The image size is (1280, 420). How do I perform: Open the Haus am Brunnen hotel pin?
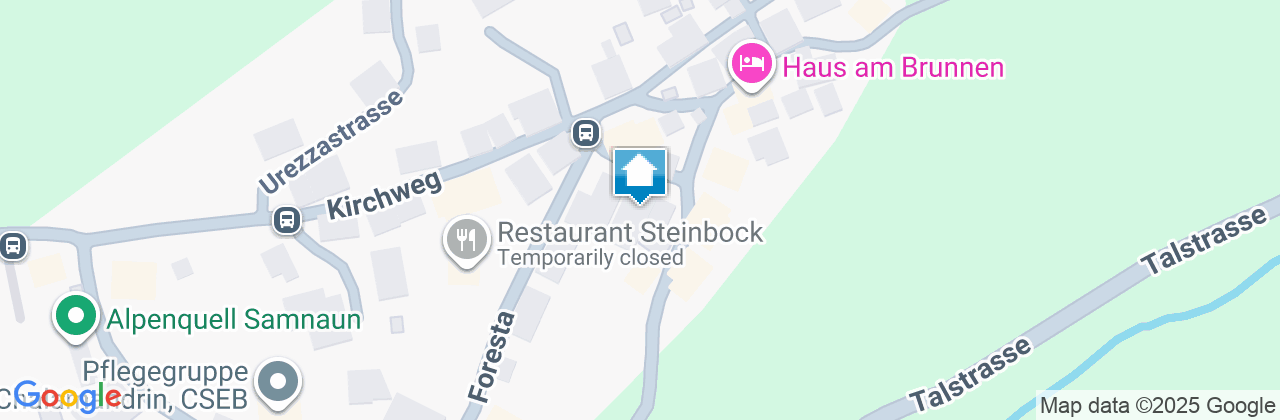tap(752, 66)
